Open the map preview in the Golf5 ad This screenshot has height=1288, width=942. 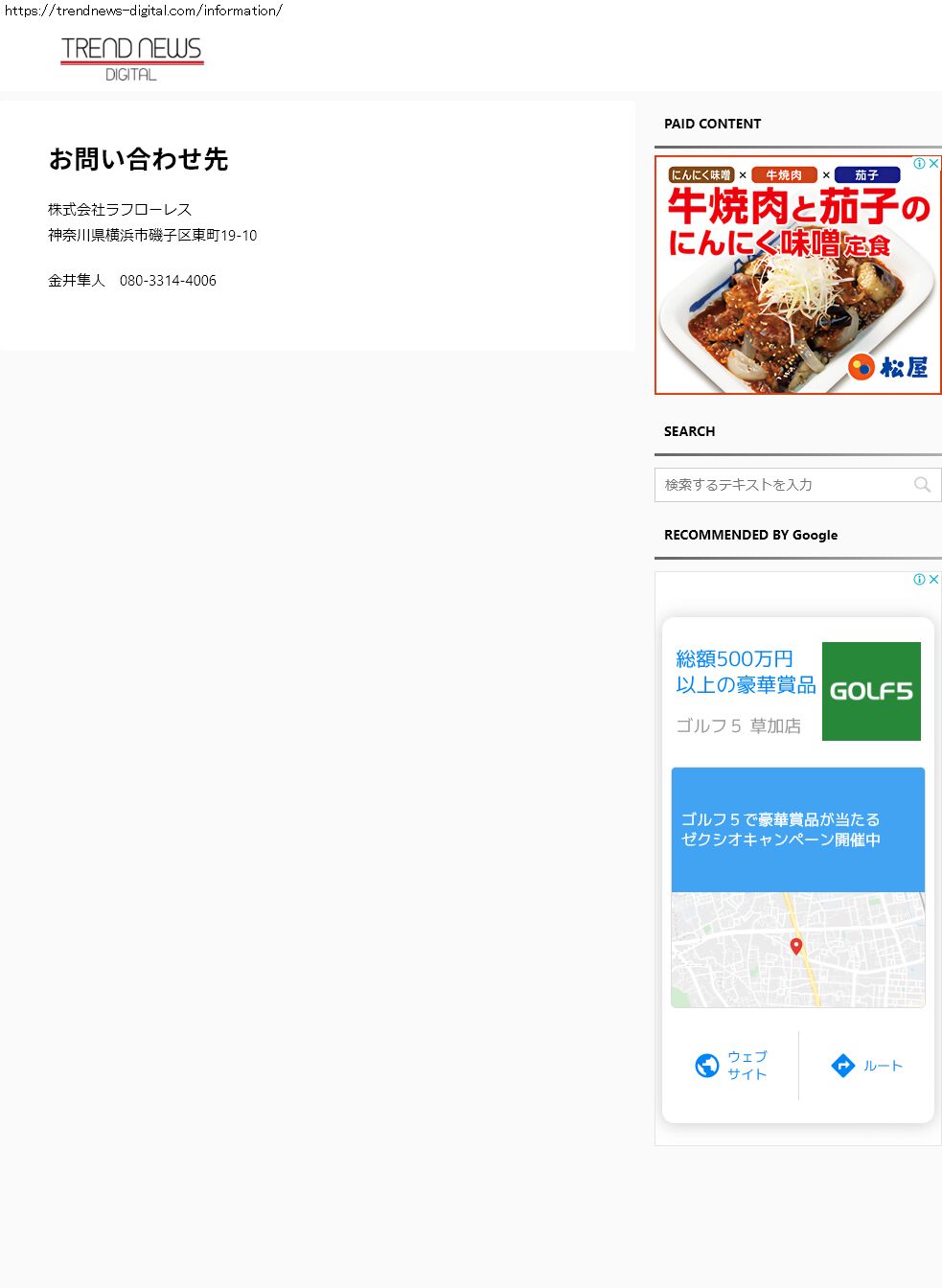(x=797, y=949)
